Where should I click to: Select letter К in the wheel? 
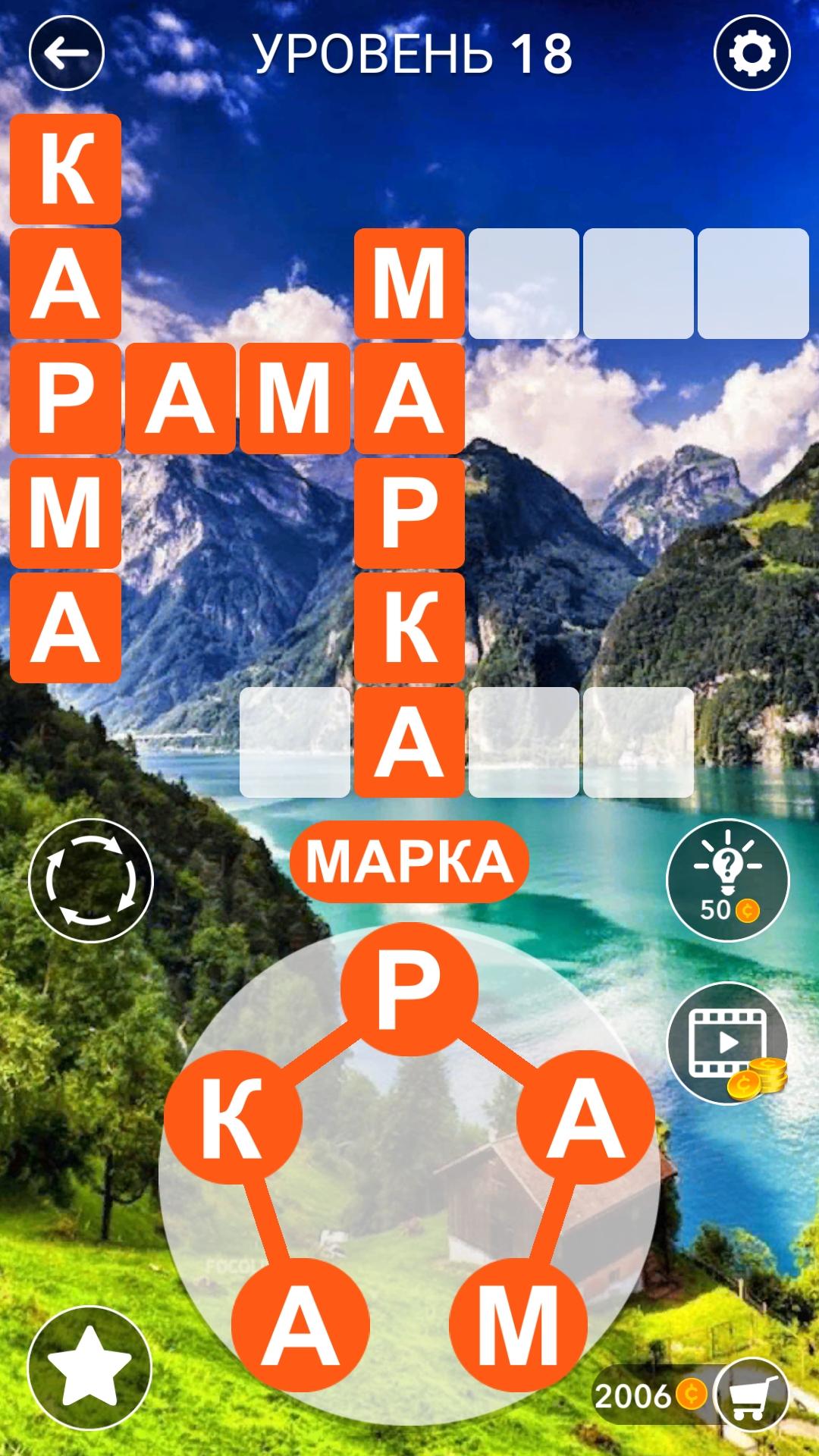coord(233,1117)
